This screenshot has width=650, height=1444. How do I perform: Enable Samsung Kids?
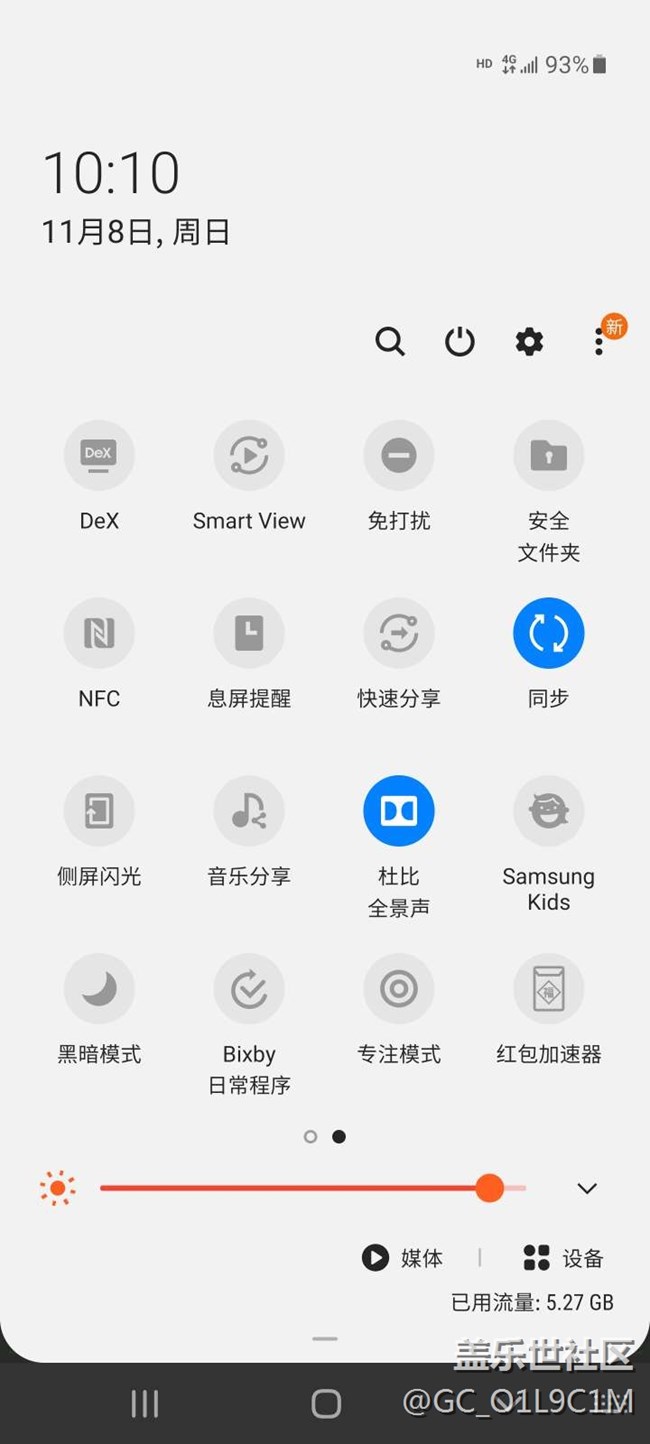pos(549,811)
